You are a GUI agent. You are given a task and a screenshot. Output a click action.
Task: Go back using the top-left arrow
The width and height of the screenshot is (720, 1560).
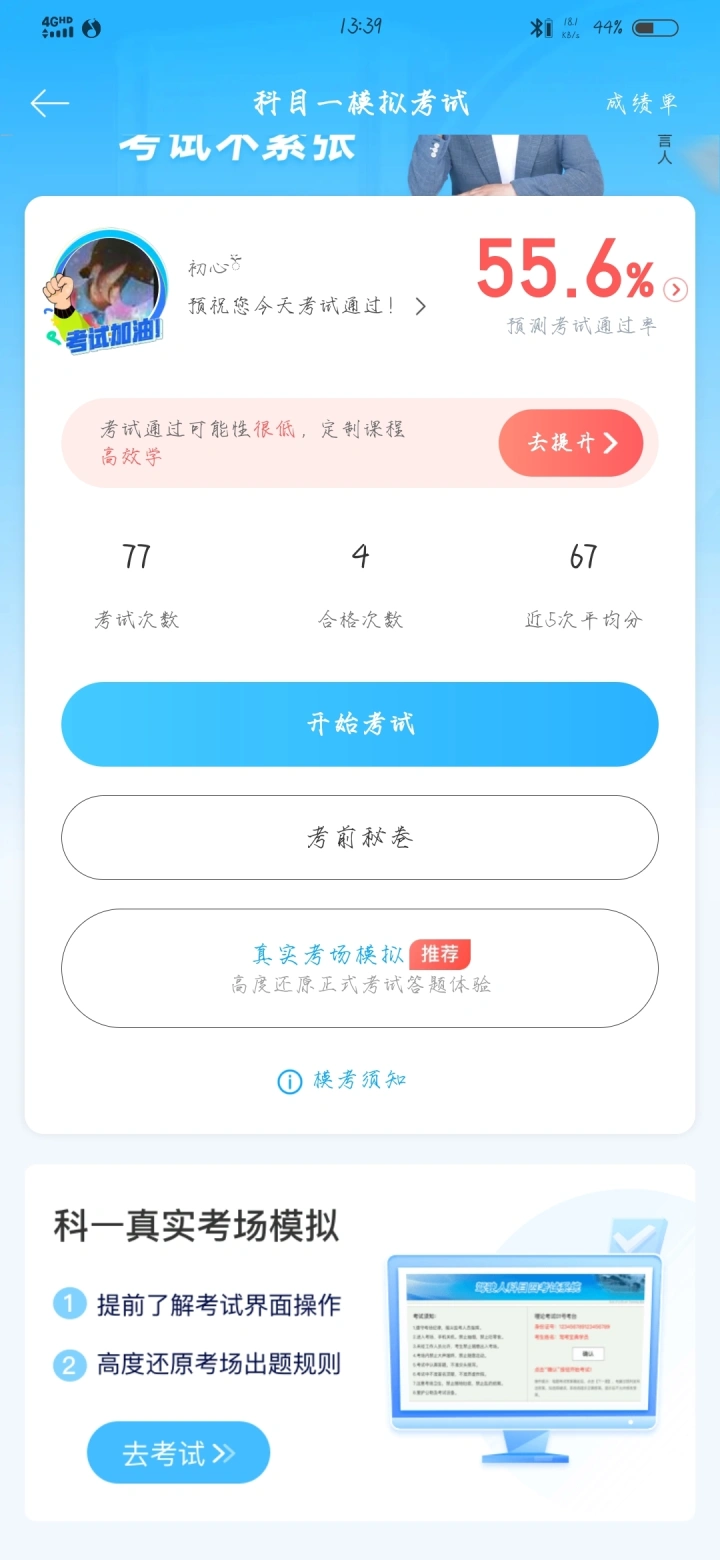click(x=49, y=103)
